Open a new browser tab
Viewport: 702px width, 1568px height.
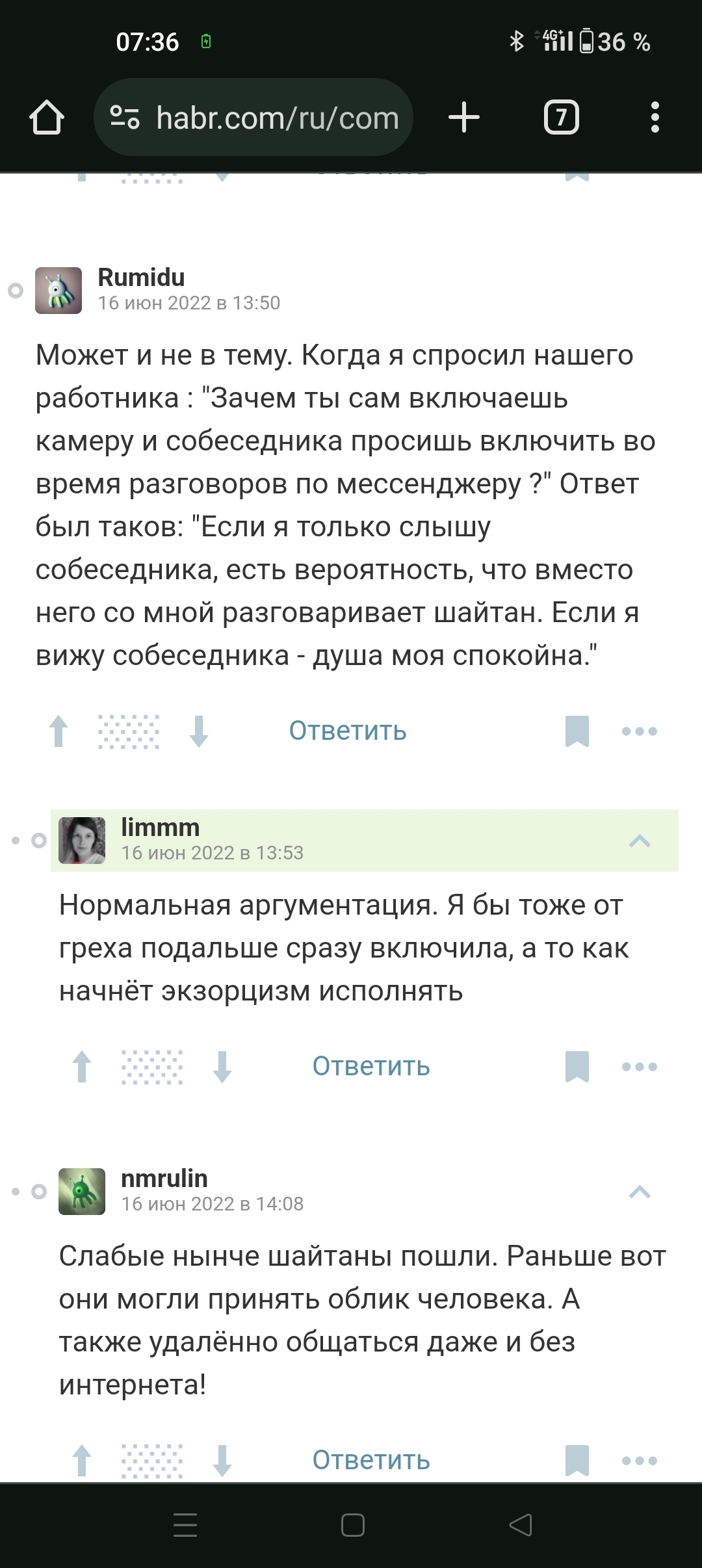click(464, 118)
